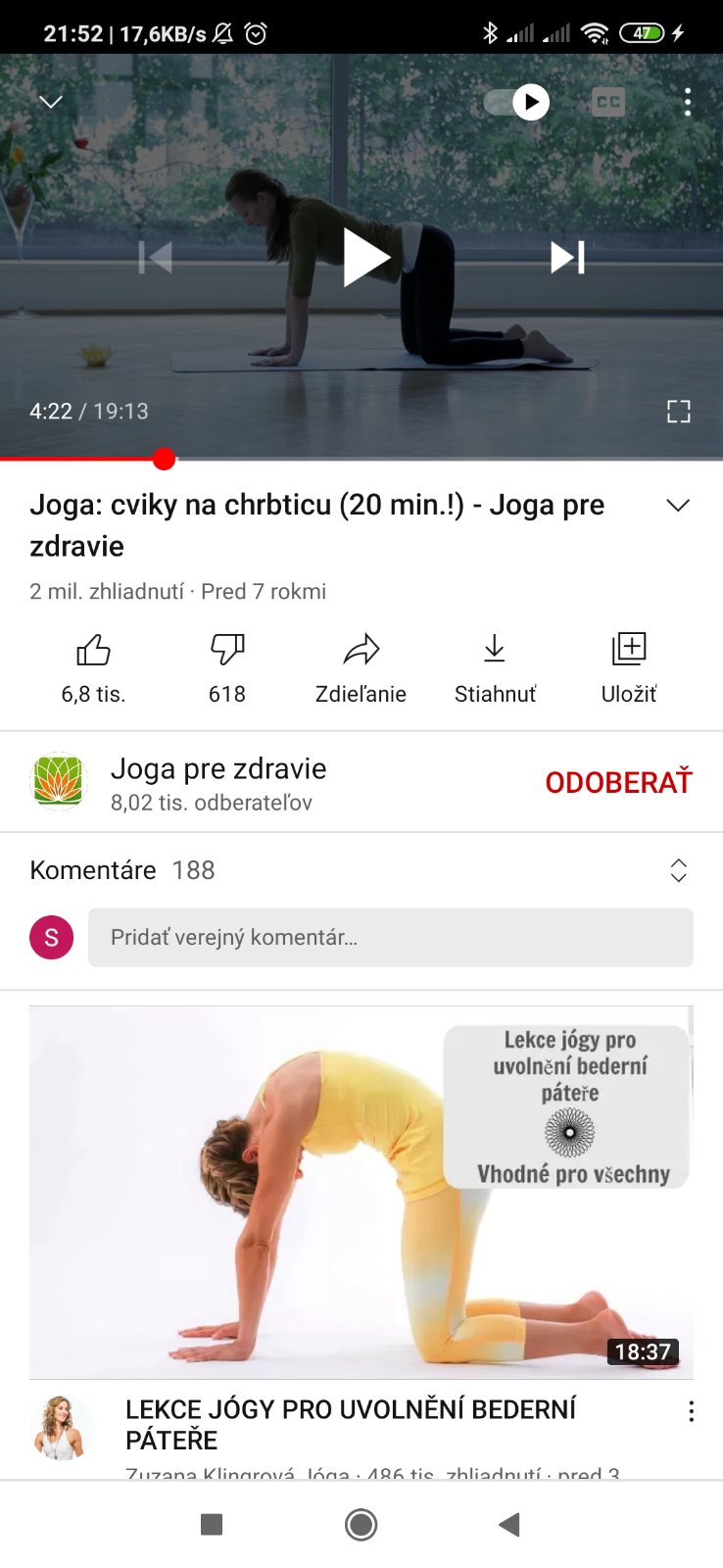This screenshot has width=723, height=1568.
Task: Dislike this video
Action: tap(227, 666)
